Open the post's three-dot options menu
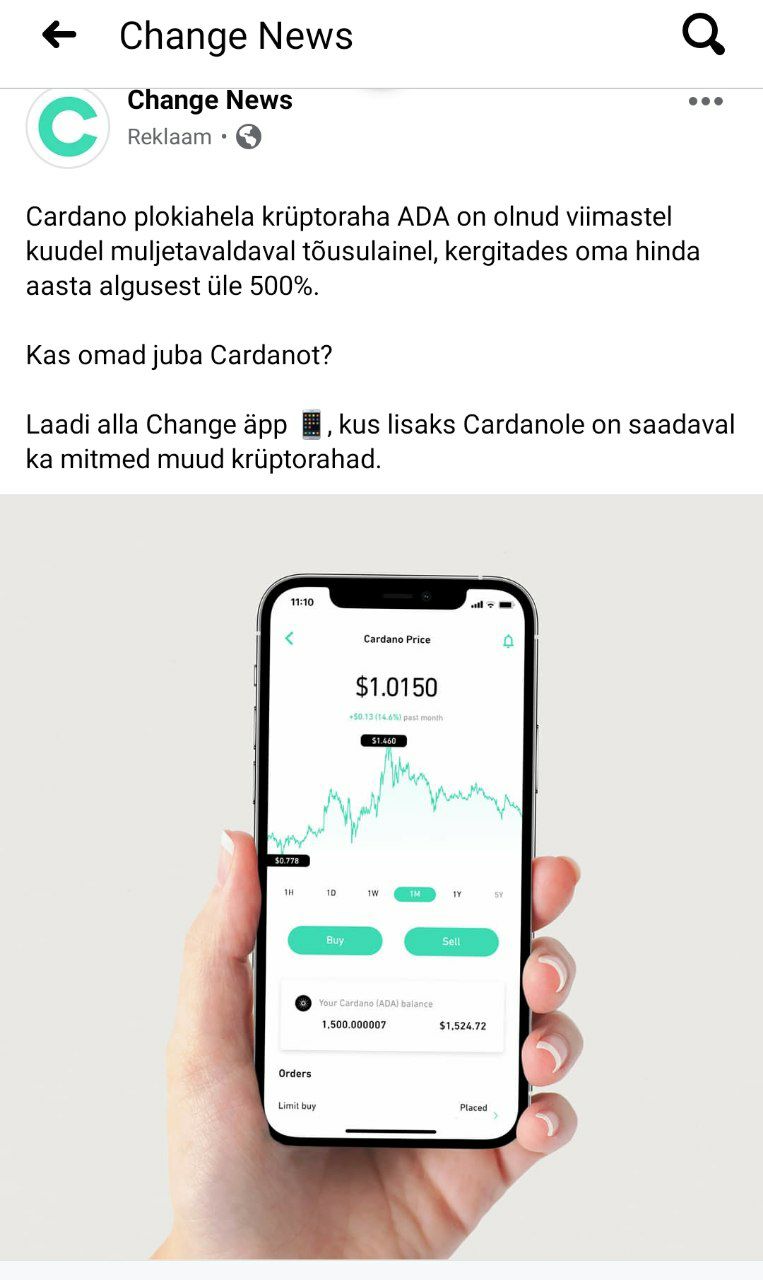Image resolution: width=763 pixels, height=1280 pixels. tap(705, 101)
